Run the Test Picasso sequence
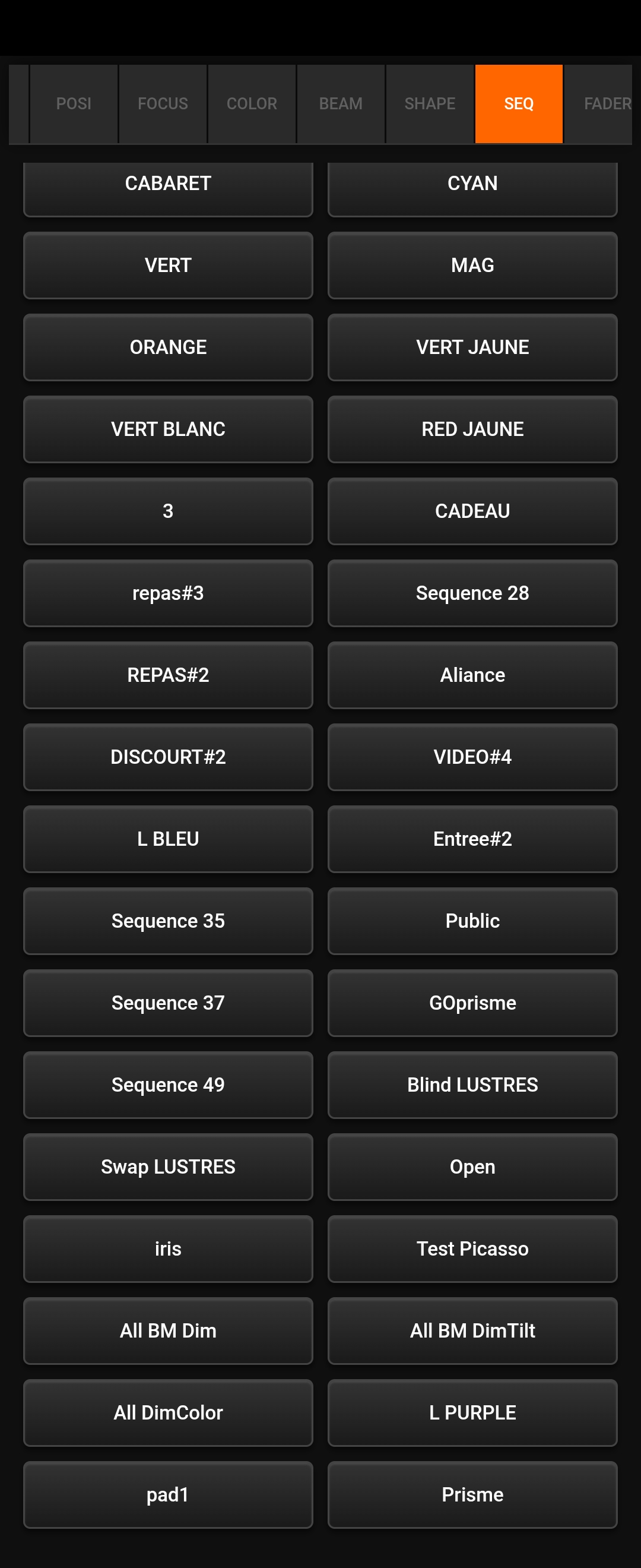 coord(472,1248)
